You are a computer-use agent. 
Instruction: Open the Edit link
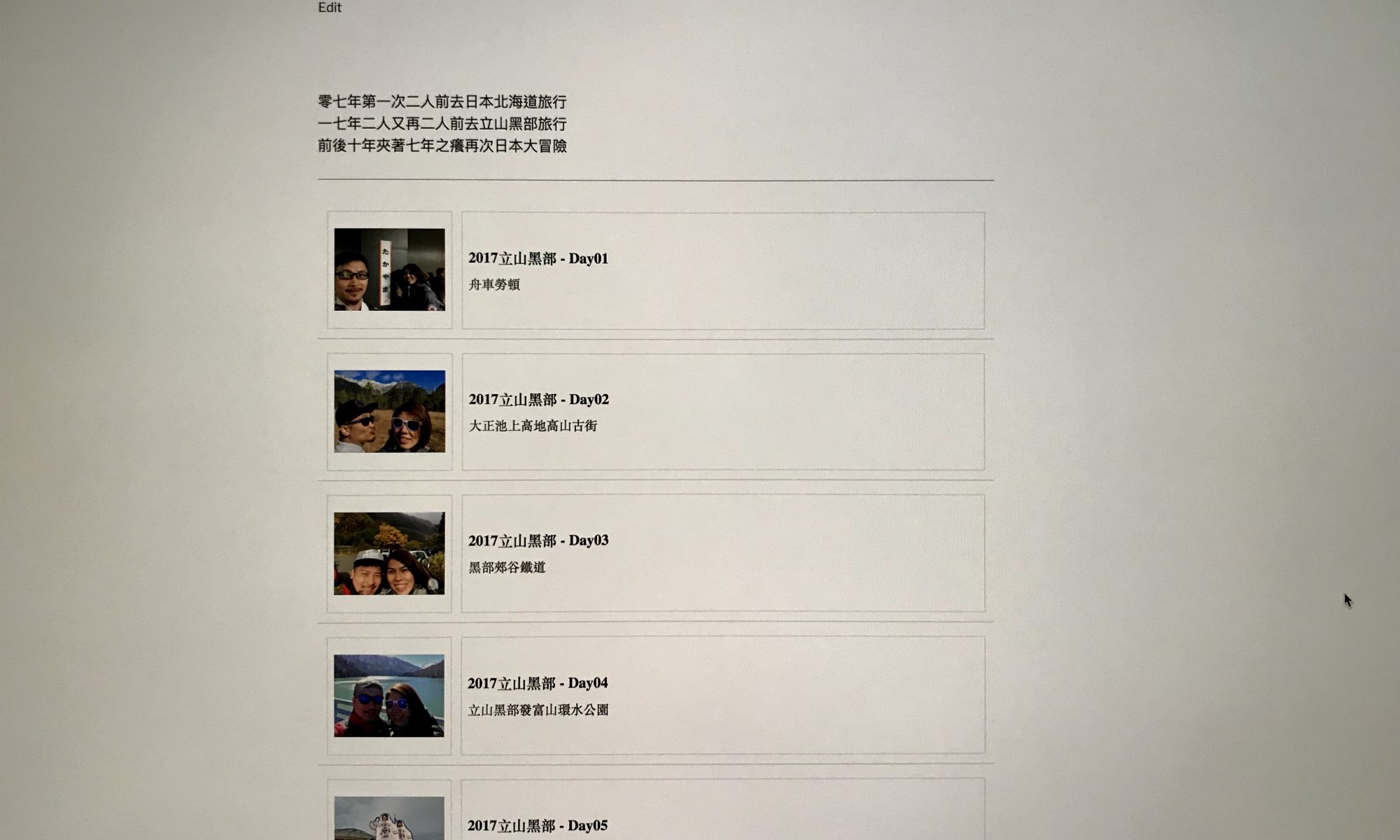click(x=330, y=8)
